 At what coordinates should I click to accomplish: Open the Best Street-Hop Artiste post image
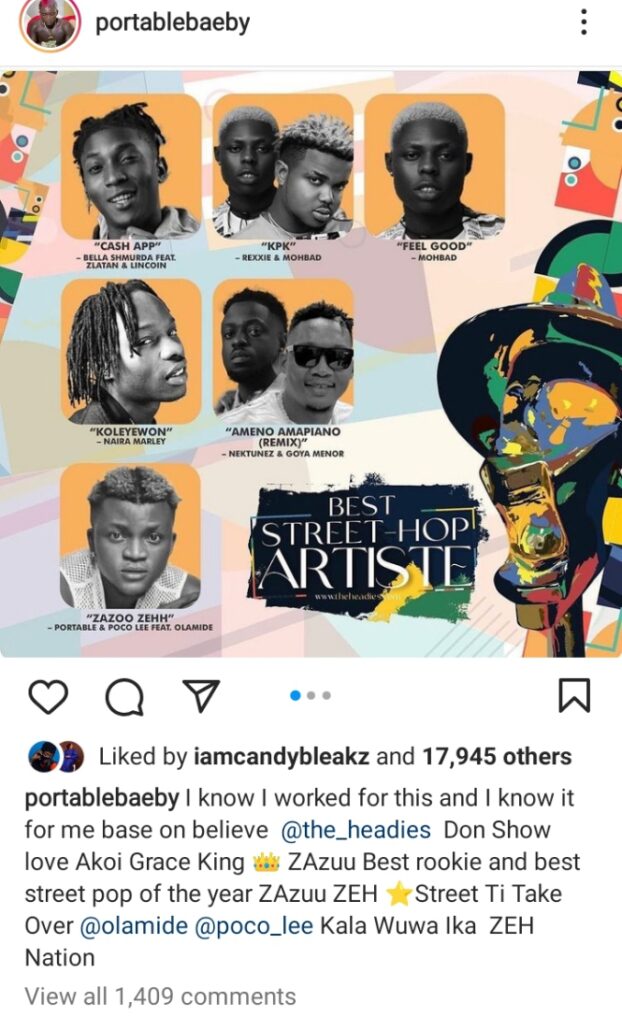click(x=311, y=363)
